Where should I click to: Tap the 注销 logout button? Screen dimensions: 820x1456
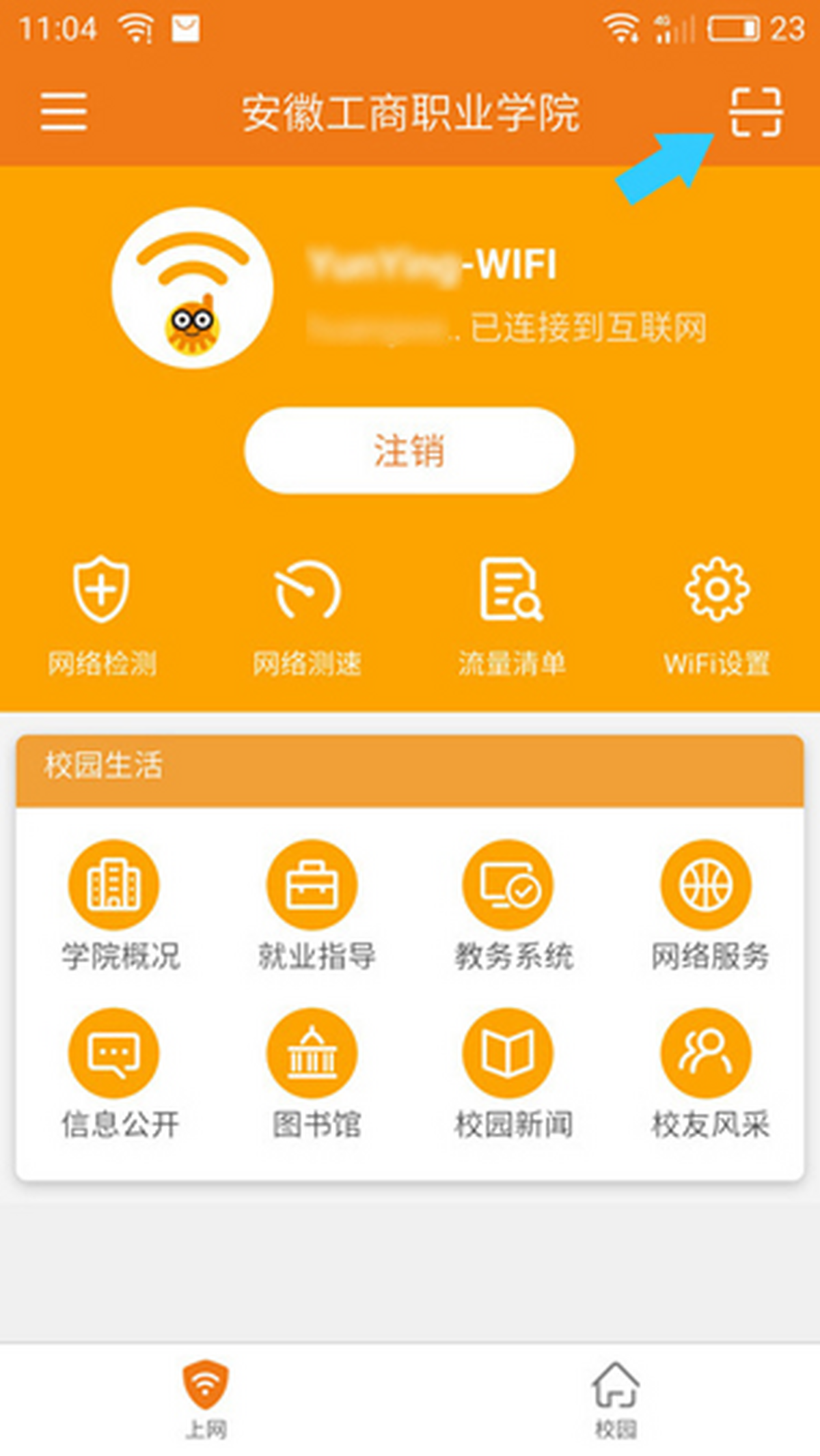tap(409, 451)
